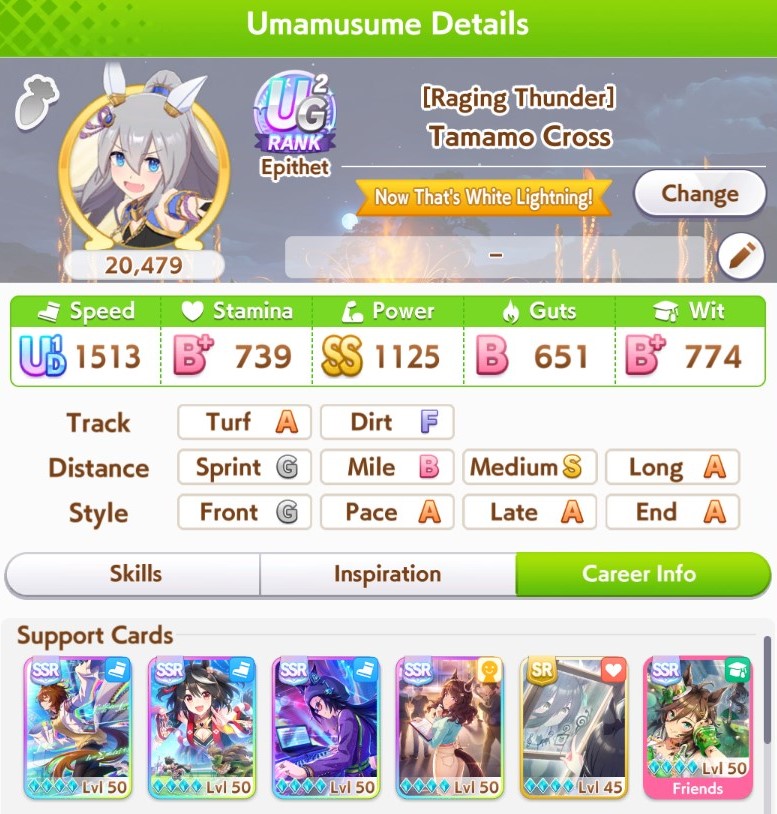Tap the Change epithet button
The image size is (777, 814).
point(700,194)
